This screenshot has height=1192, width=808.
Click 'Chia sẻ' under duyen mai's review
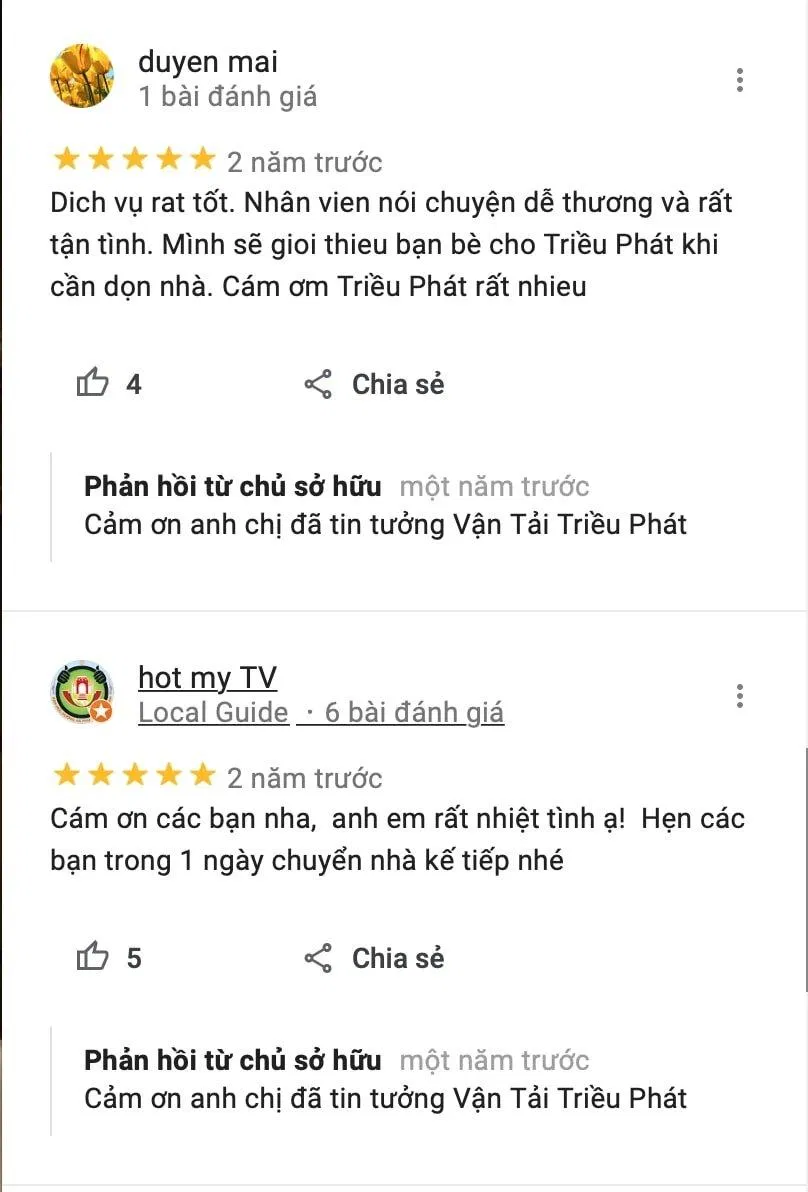tap(396, 383)
